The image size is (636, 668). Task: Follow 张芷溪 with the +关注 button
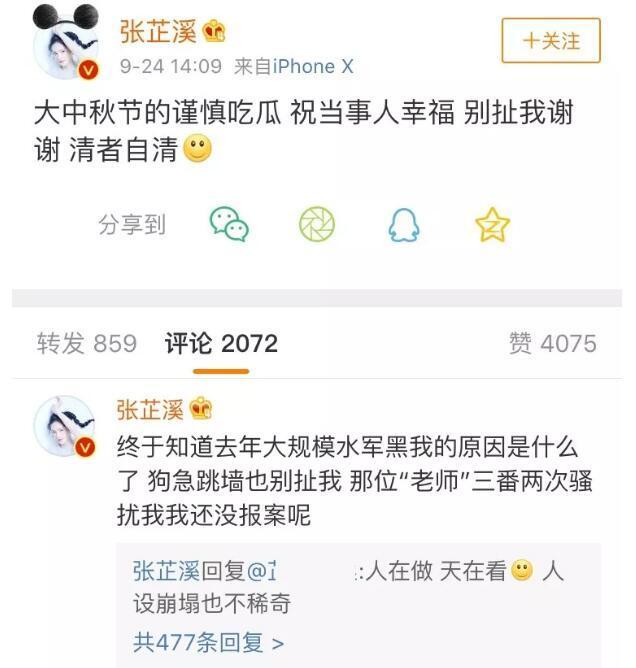point(550,41)
